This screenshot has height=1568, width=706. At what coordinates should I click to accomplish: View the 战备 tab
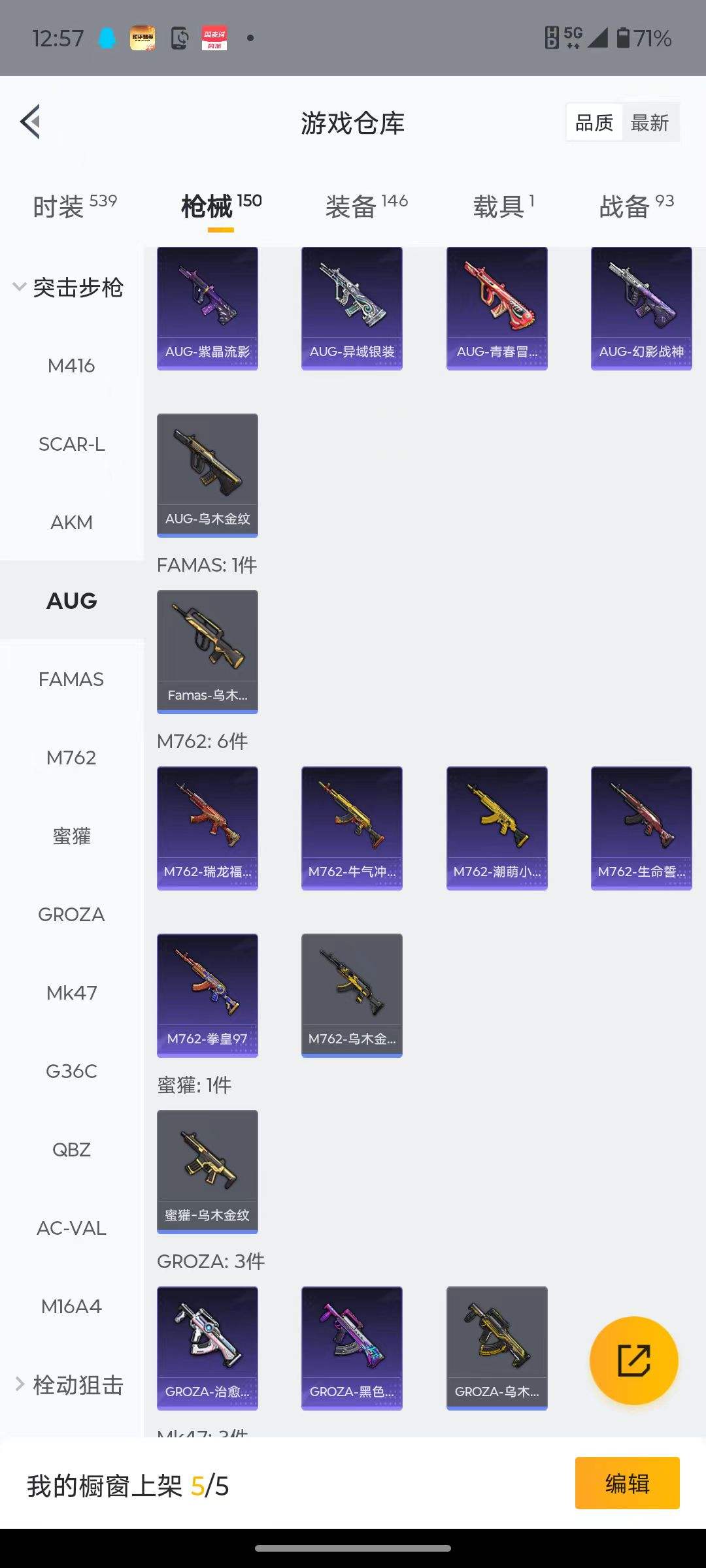636,206
